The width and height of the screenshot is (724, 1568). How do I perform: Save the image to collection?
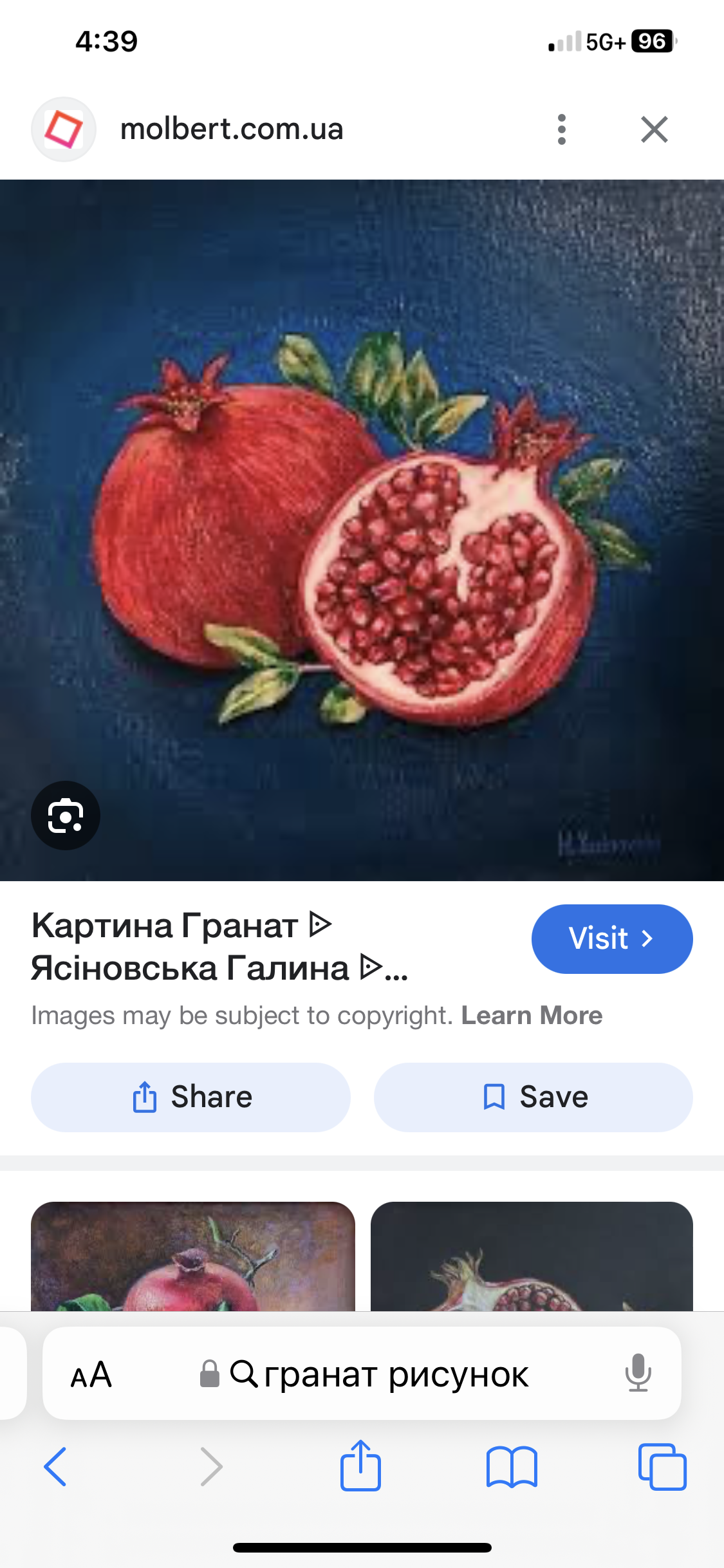coord(534,1097)
